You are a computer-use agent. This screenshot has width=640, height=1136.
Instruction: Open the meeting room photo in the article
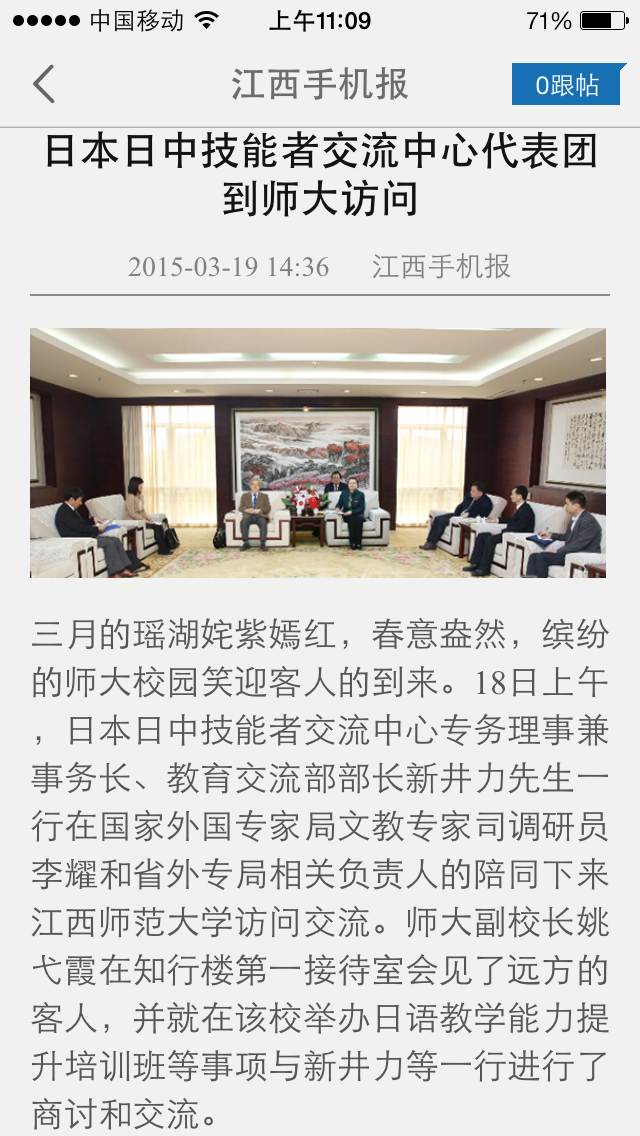(318, 453)
